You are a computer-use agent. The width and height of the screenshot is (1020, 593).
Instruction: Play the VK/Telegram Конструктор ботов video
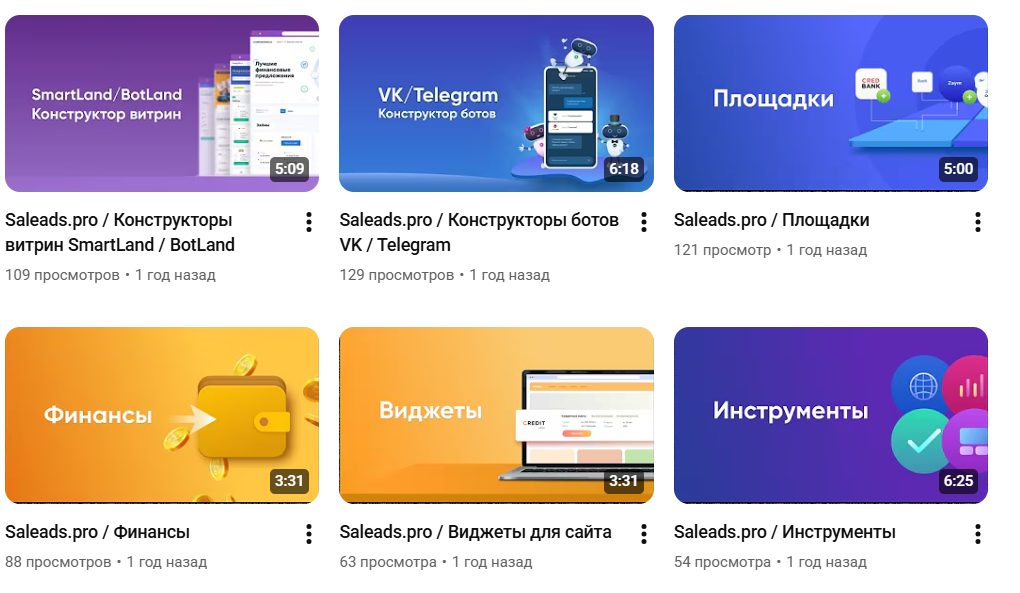pos(496,104)
